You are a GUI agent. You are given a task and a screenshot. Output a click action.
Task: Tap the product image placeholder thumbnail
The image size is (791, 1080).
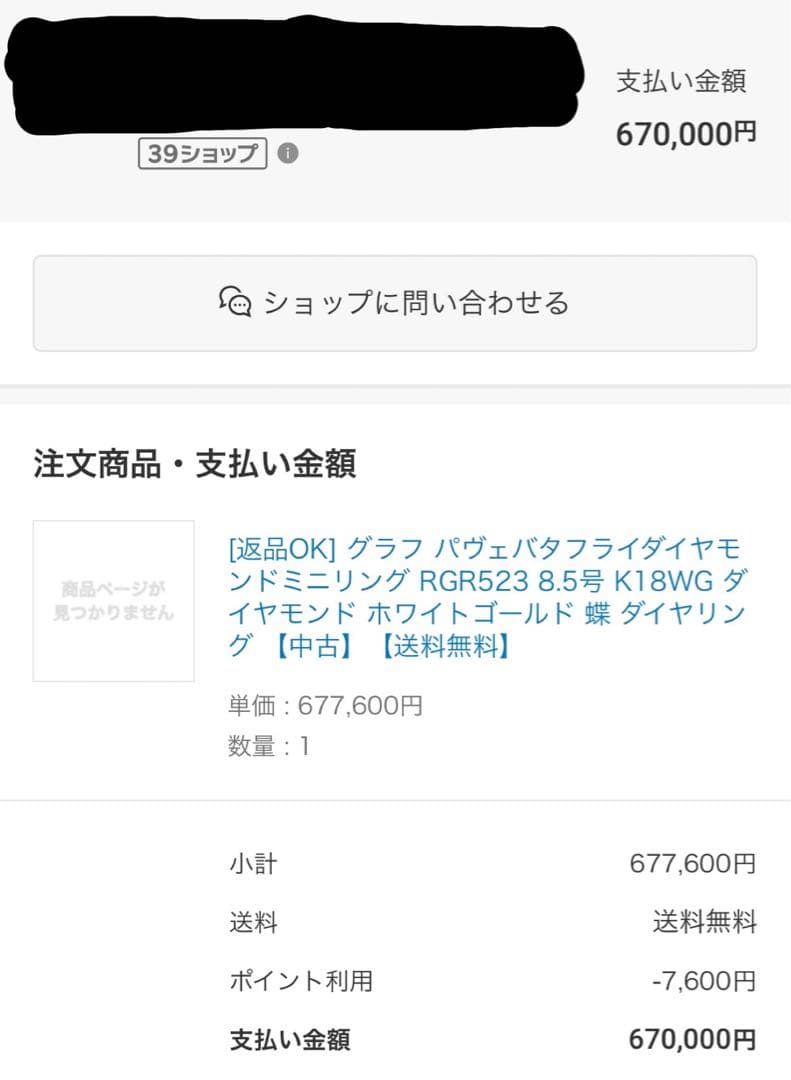click(x=114, y=601)
